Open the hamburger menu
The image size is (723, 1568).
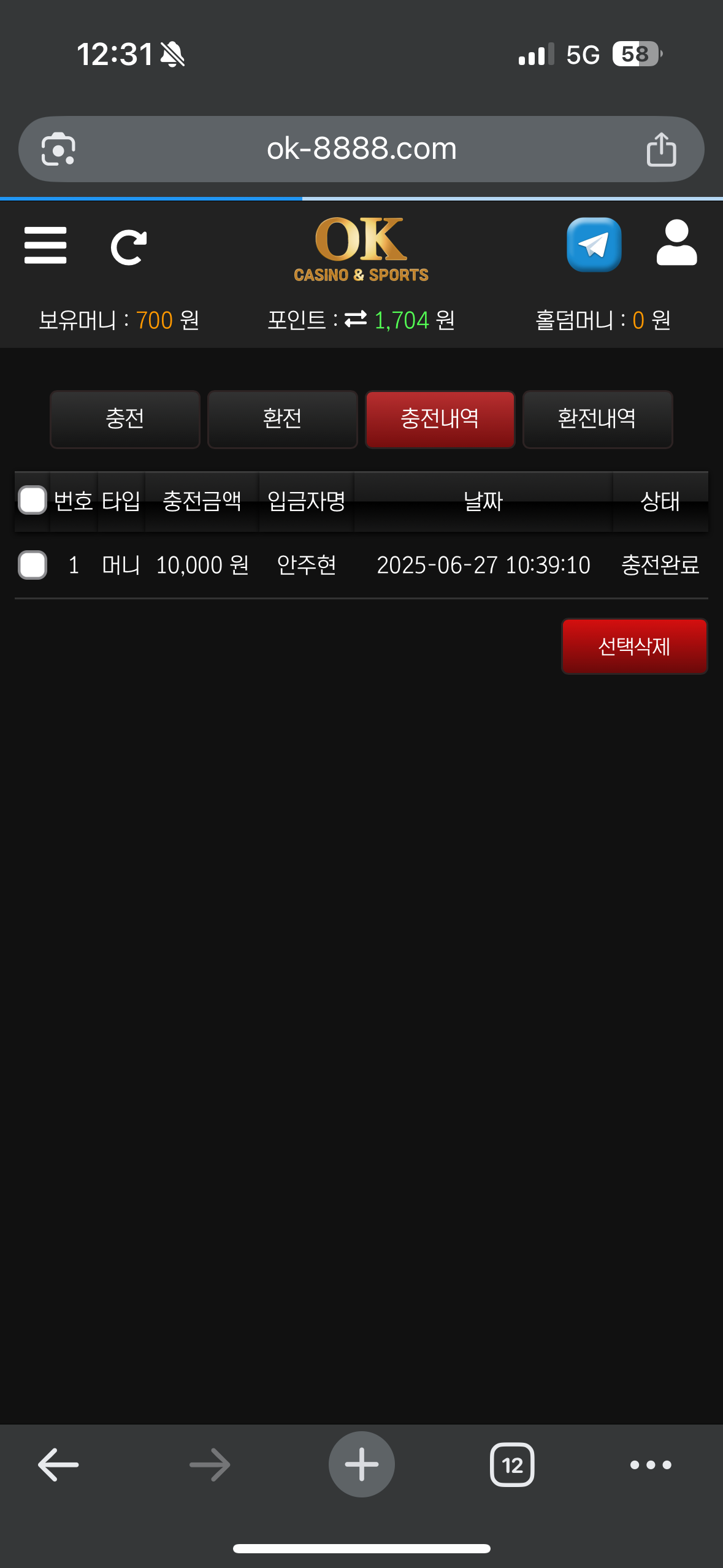45,245
